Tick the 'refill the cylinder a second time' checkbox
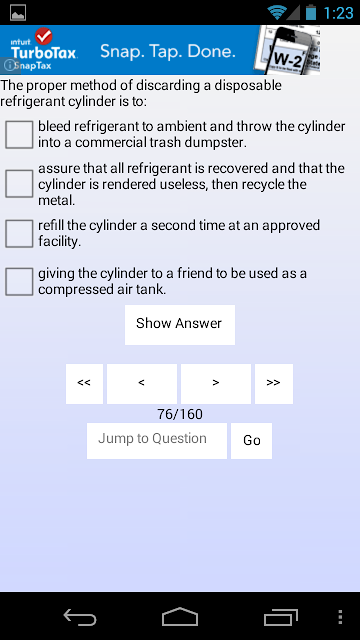Screen dimensions: 360x640 [x=19, y=233]
